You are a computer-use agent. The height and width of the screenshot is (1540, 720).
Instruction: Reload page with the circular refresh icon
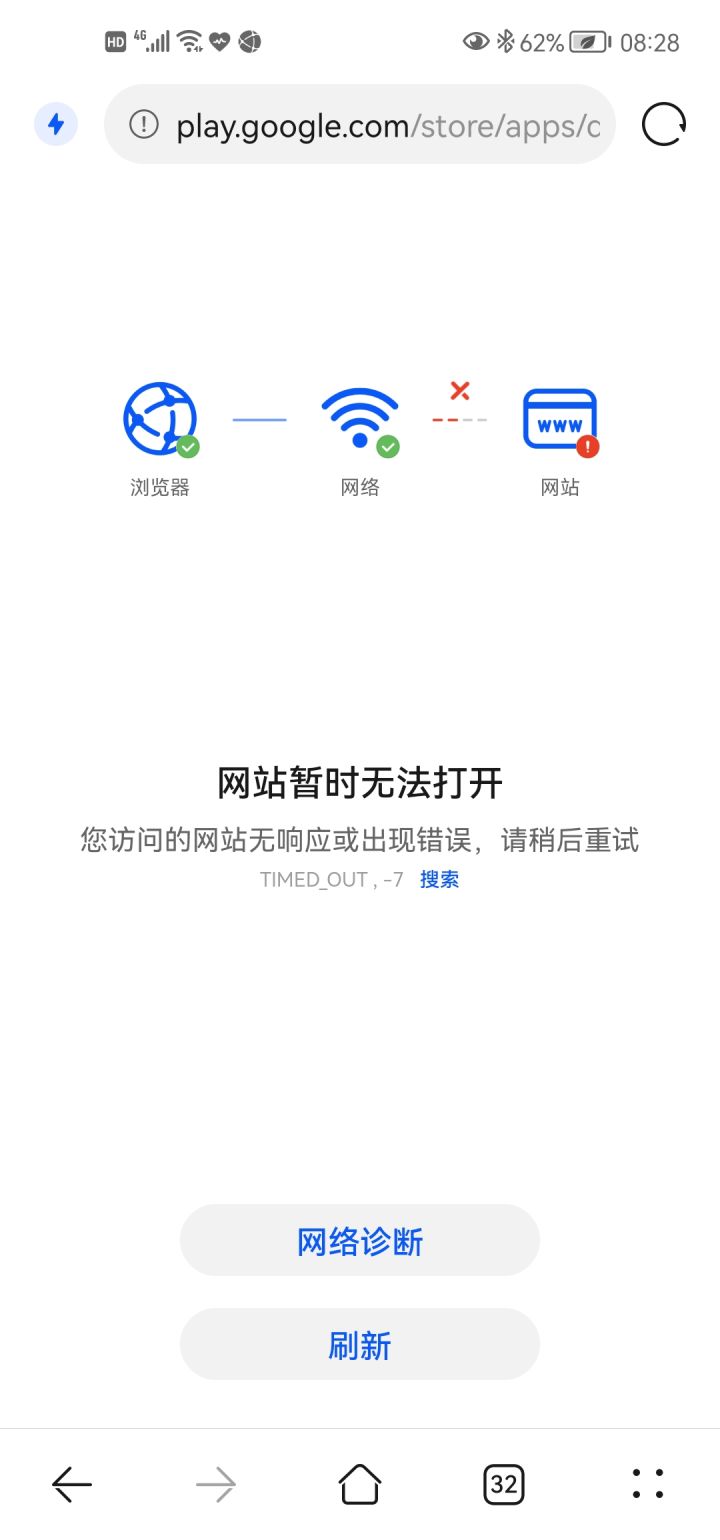662,125
